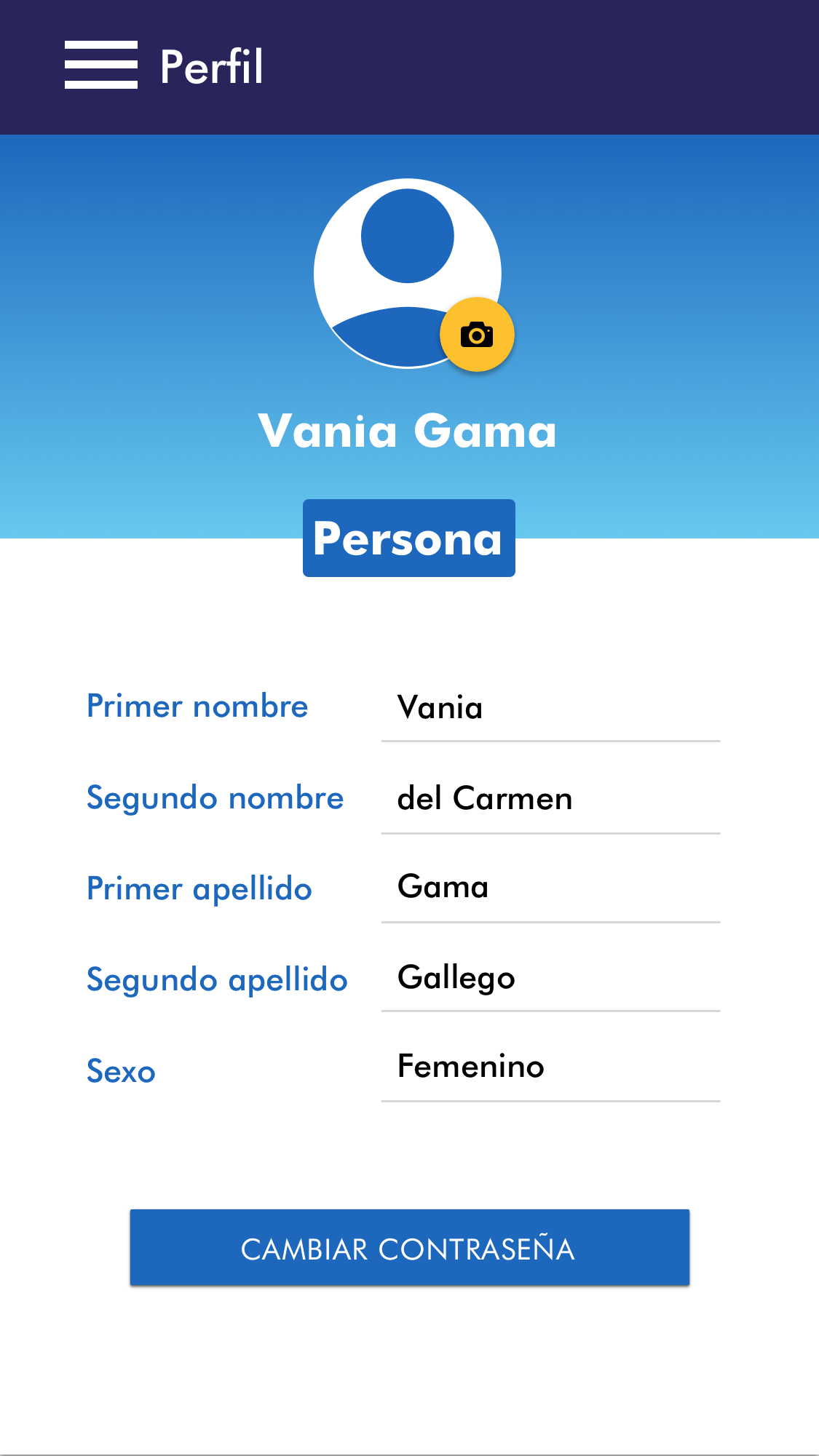Image resolution: width=819 pixels, height=1456 pixels.
Task: Edit the Primer apellido field
Action: pyautogui.click(x=550, y=888)
